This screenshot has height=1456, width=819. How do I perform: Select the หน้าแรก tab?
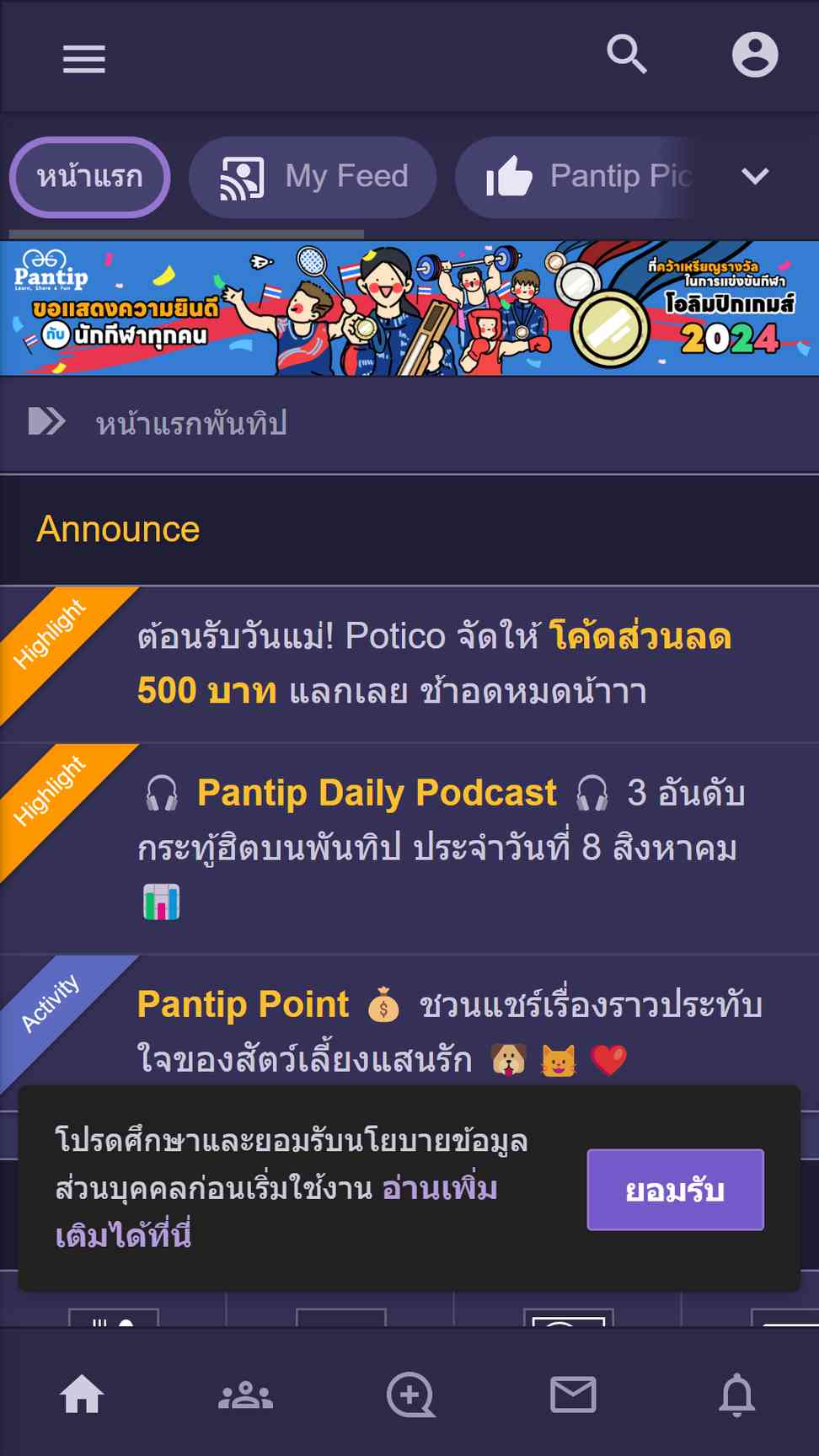click(90, 177)
